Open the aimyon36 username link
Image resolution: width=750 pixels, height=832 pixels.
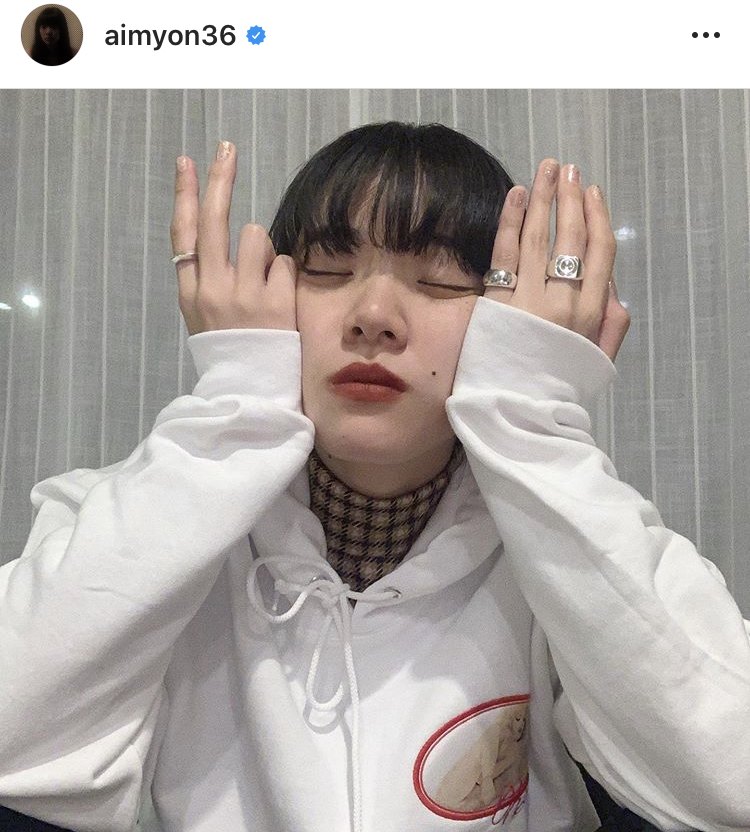pyautogui.click(x=170, y=36)
